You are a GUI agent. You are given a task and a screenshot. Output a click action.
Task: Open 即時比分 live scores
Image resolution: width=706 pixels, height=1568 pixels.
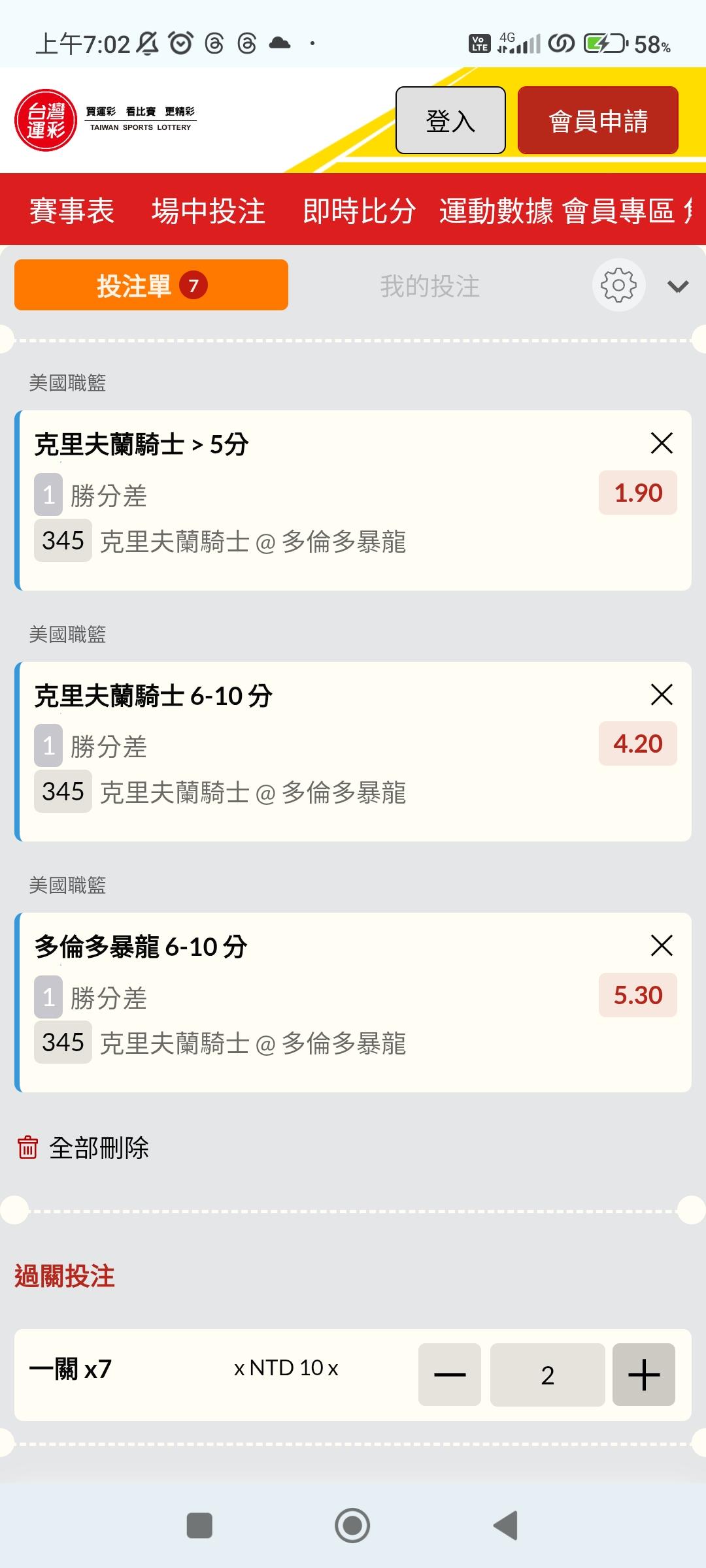click(359, 211)
